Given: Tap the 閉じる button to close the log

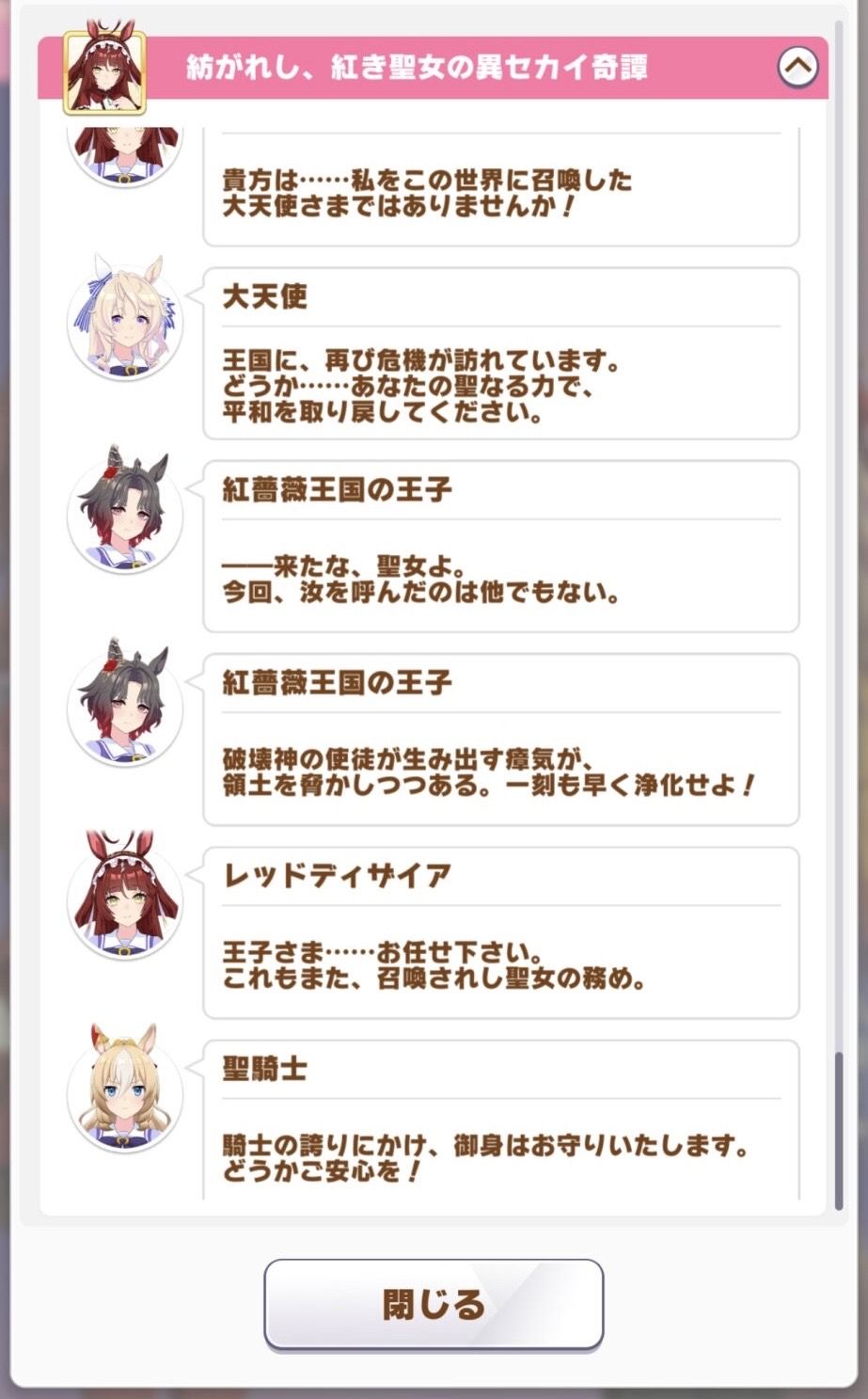Looking at the screenshot, I should tap(434, 1304).
